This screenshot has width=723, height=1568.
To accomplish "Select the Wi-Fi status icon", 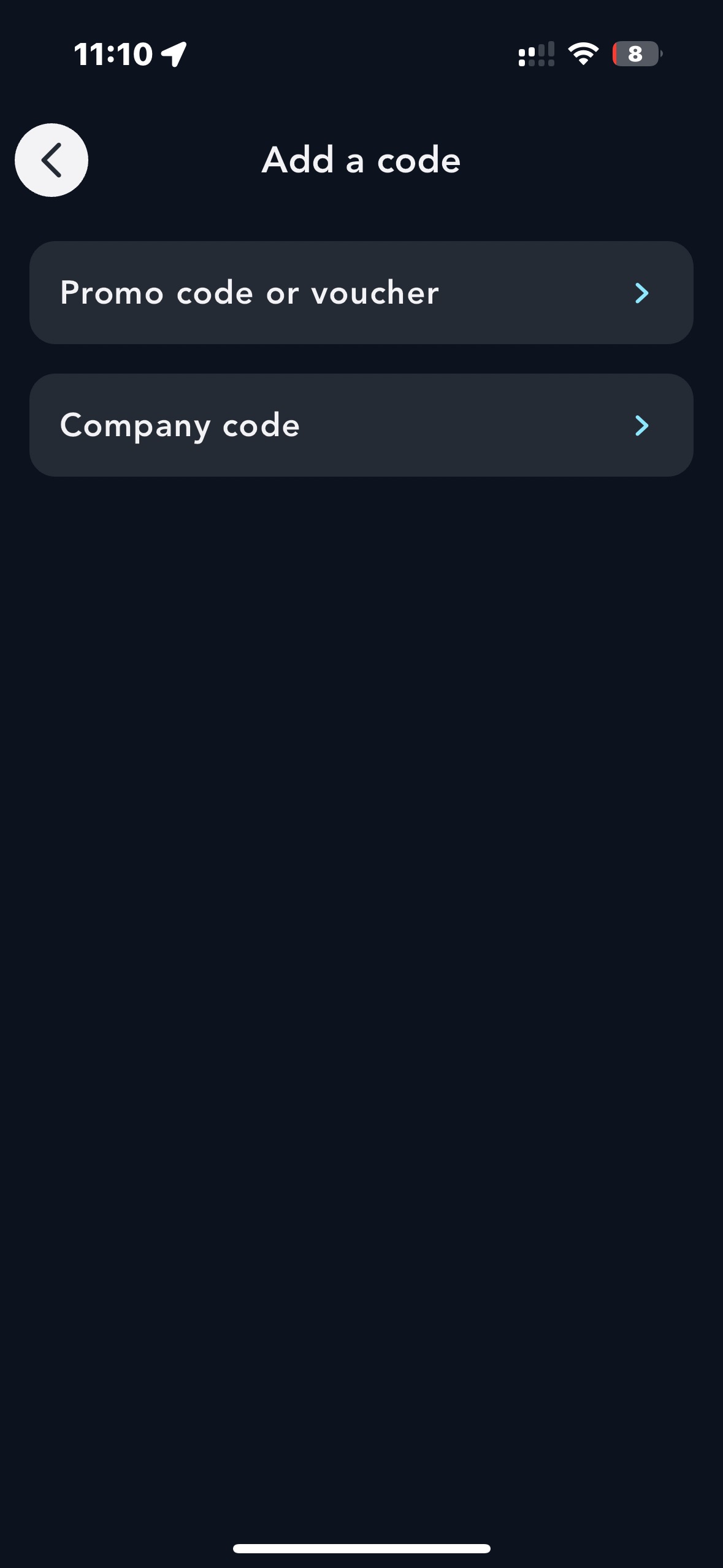I will coord(581,55).
